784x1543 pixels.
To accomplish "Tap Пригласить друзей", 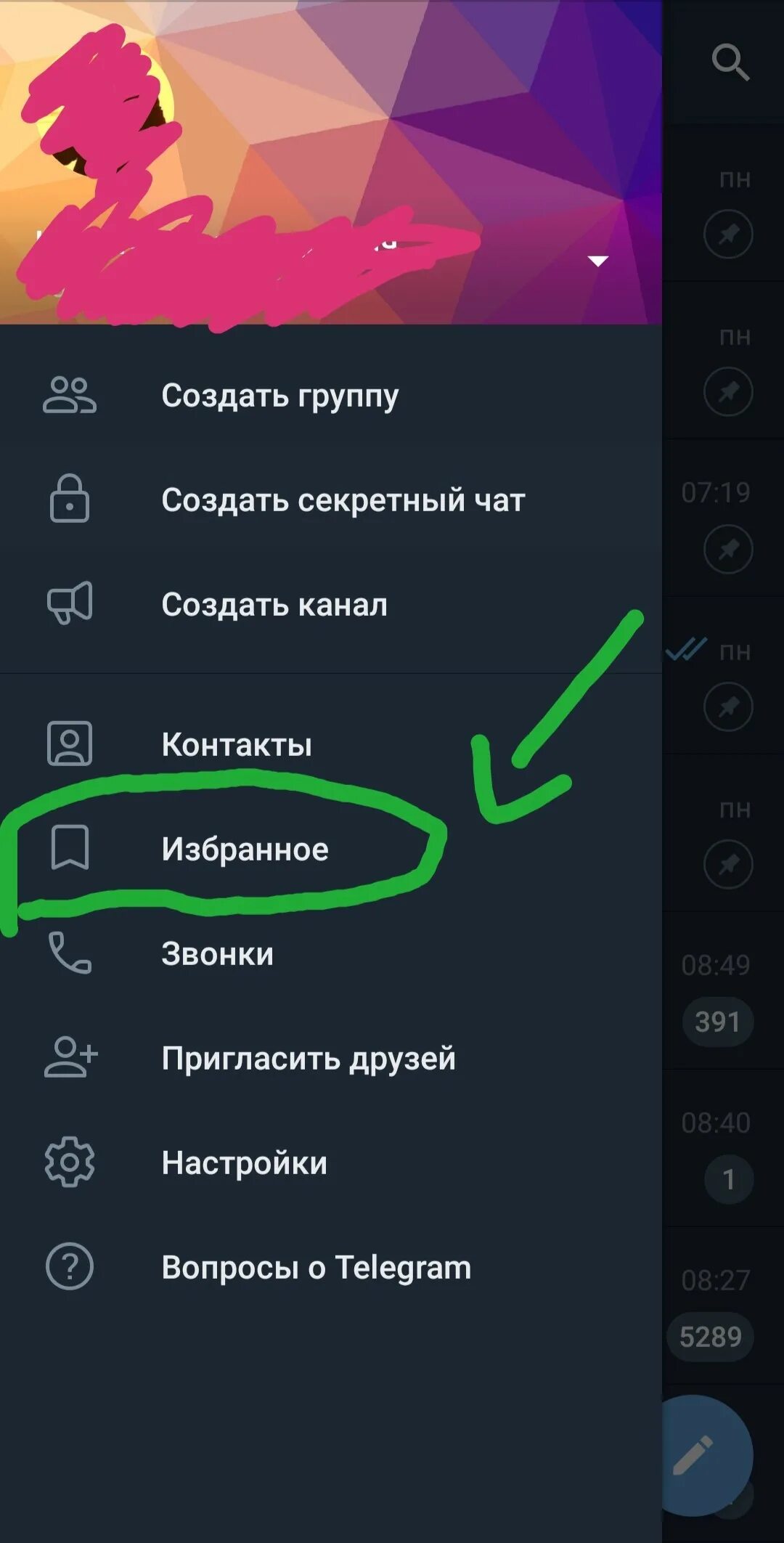I will (308, 1058).
